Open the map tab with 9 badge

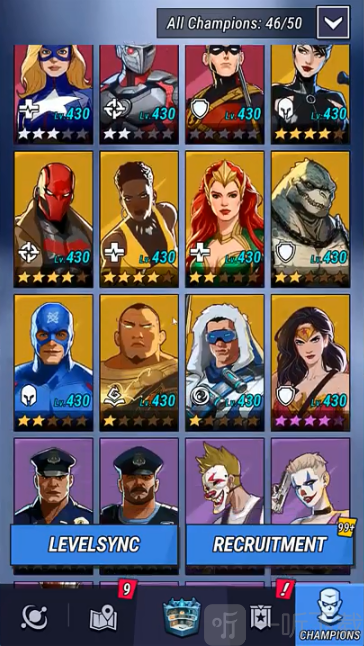[103, 617]
